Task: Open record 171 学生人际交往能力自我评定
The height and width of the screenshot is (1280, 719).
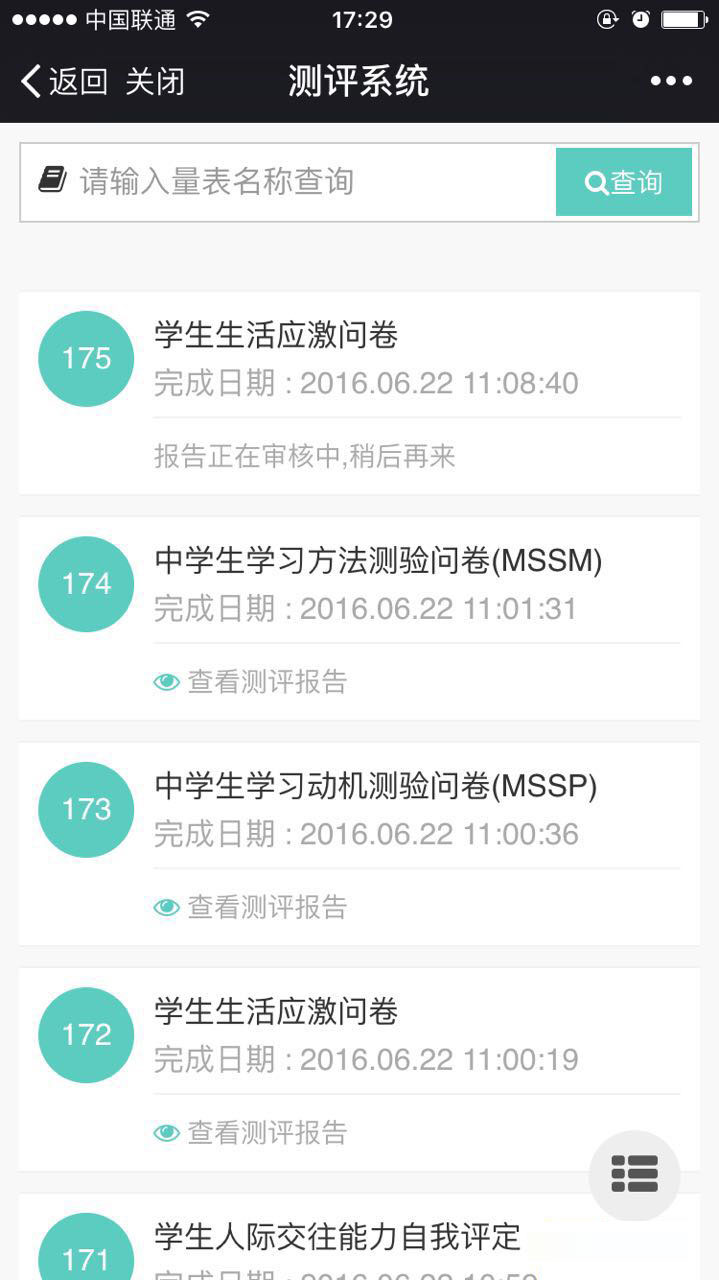Action: tap(359, 1237)
